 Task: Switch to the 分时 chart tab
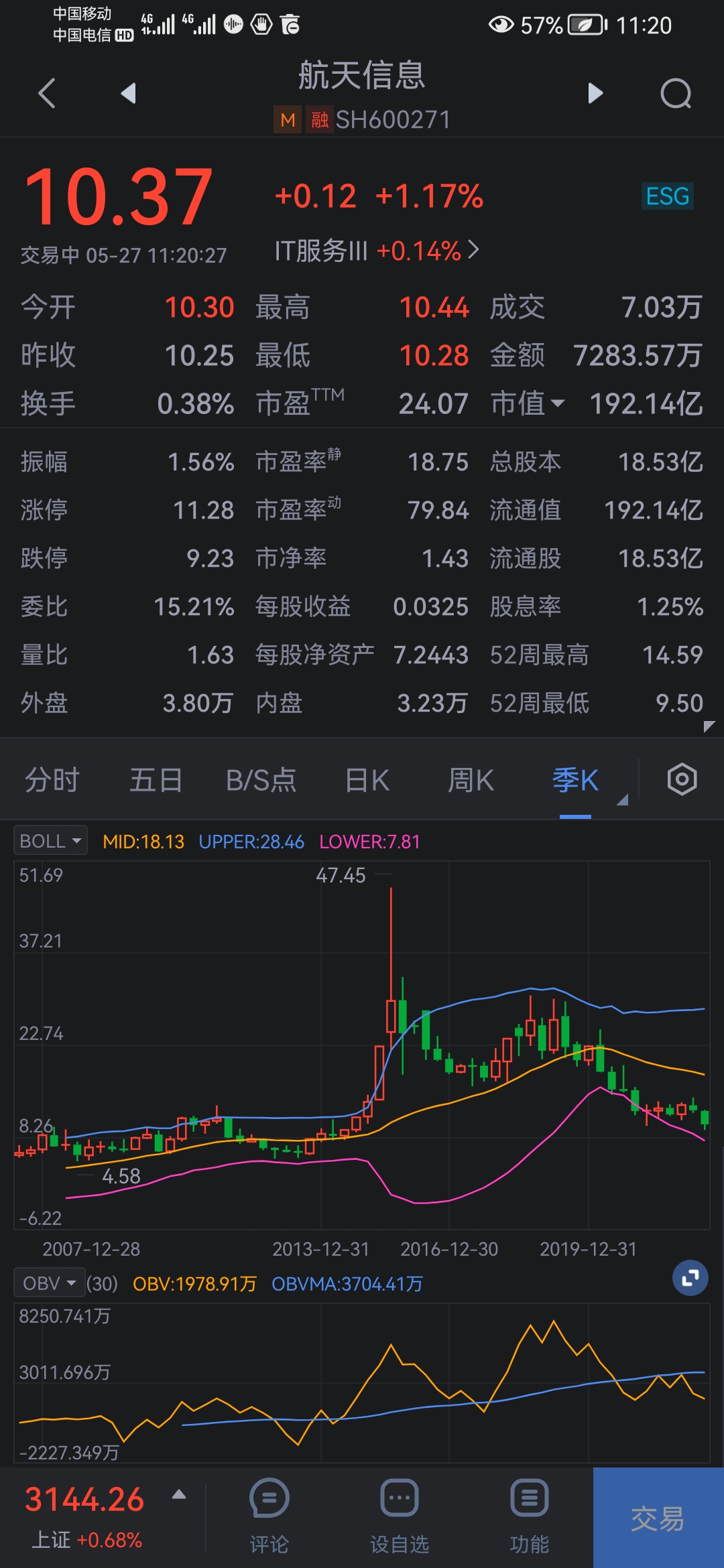click(52, 781)
